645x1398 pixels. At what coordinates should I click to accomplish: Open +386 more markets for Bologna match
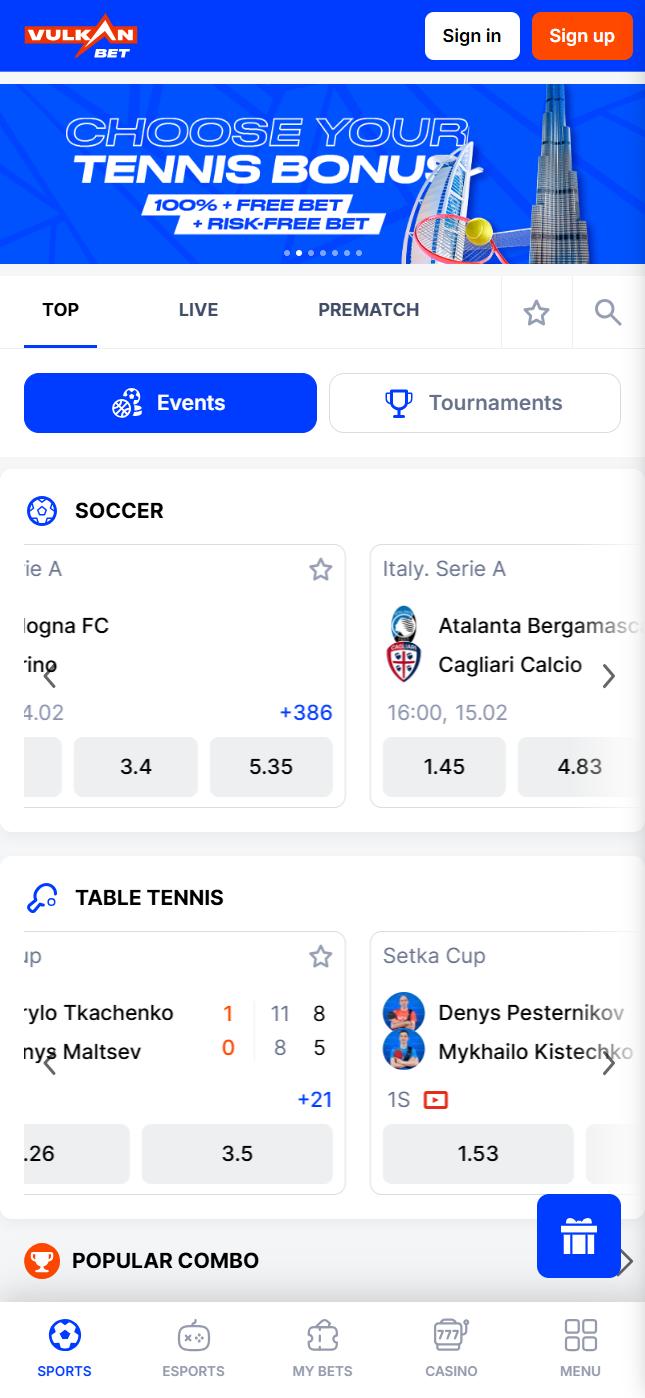(306, 713)
